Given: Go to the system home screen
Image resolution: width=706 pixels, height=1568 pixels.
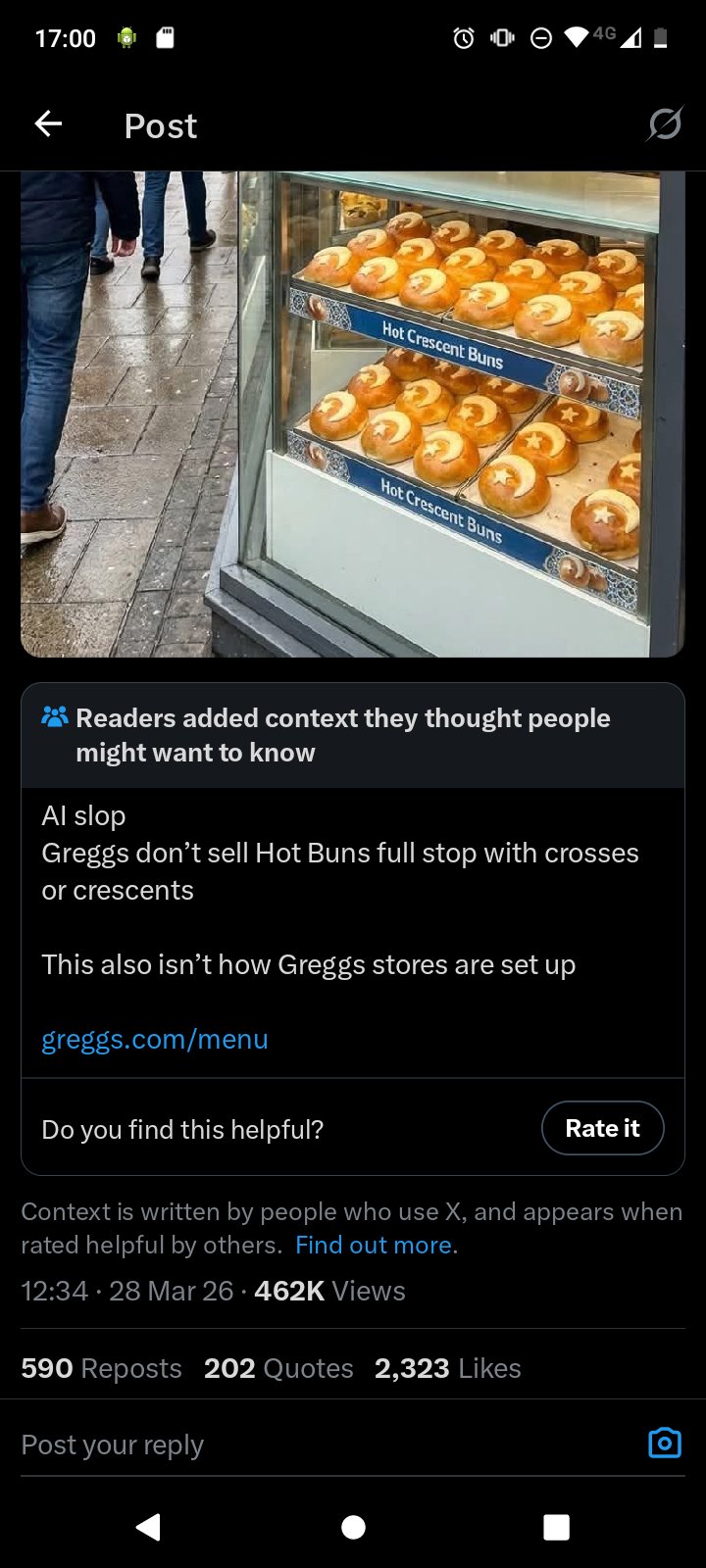Looking at the screenshot, I should 353,1527.
